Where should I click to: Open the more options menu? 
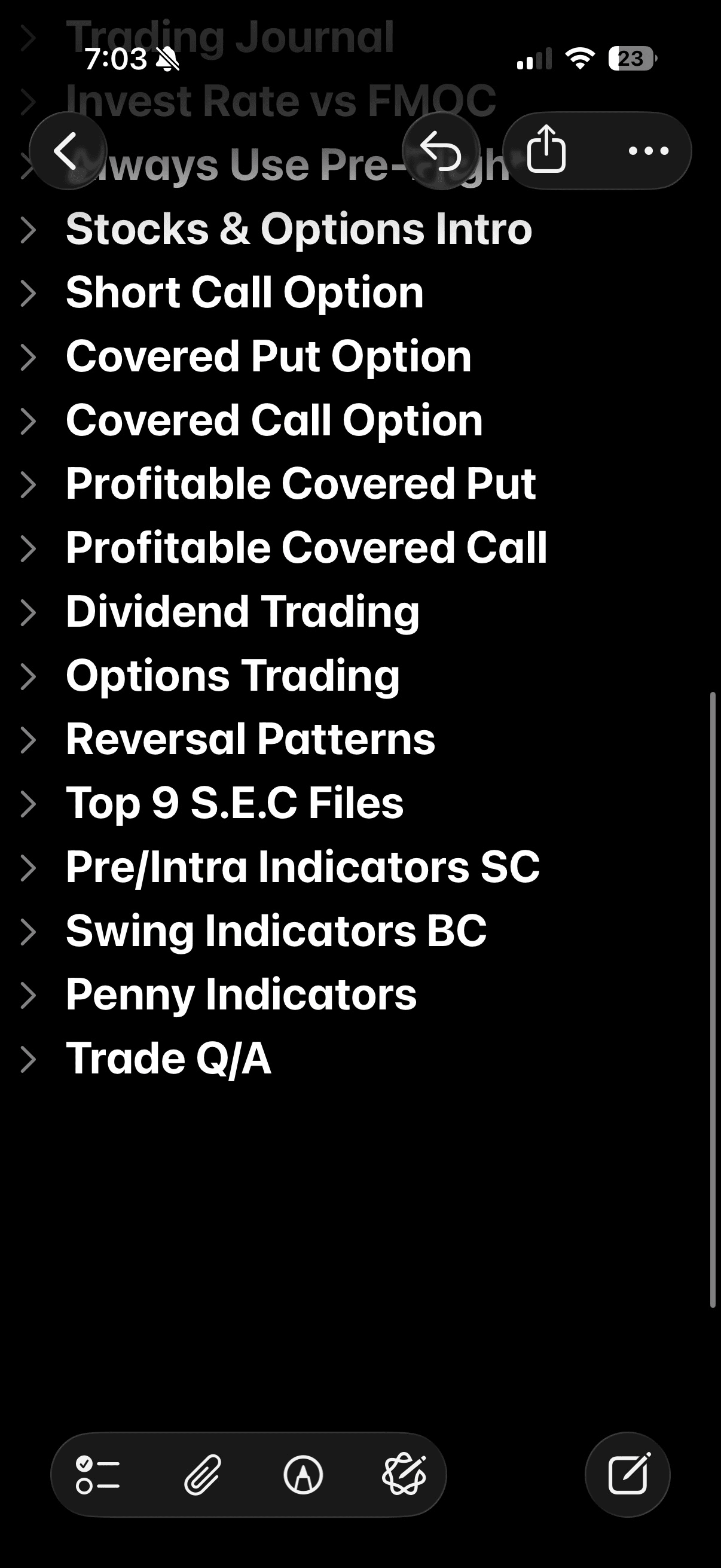[x=648, y=150]
